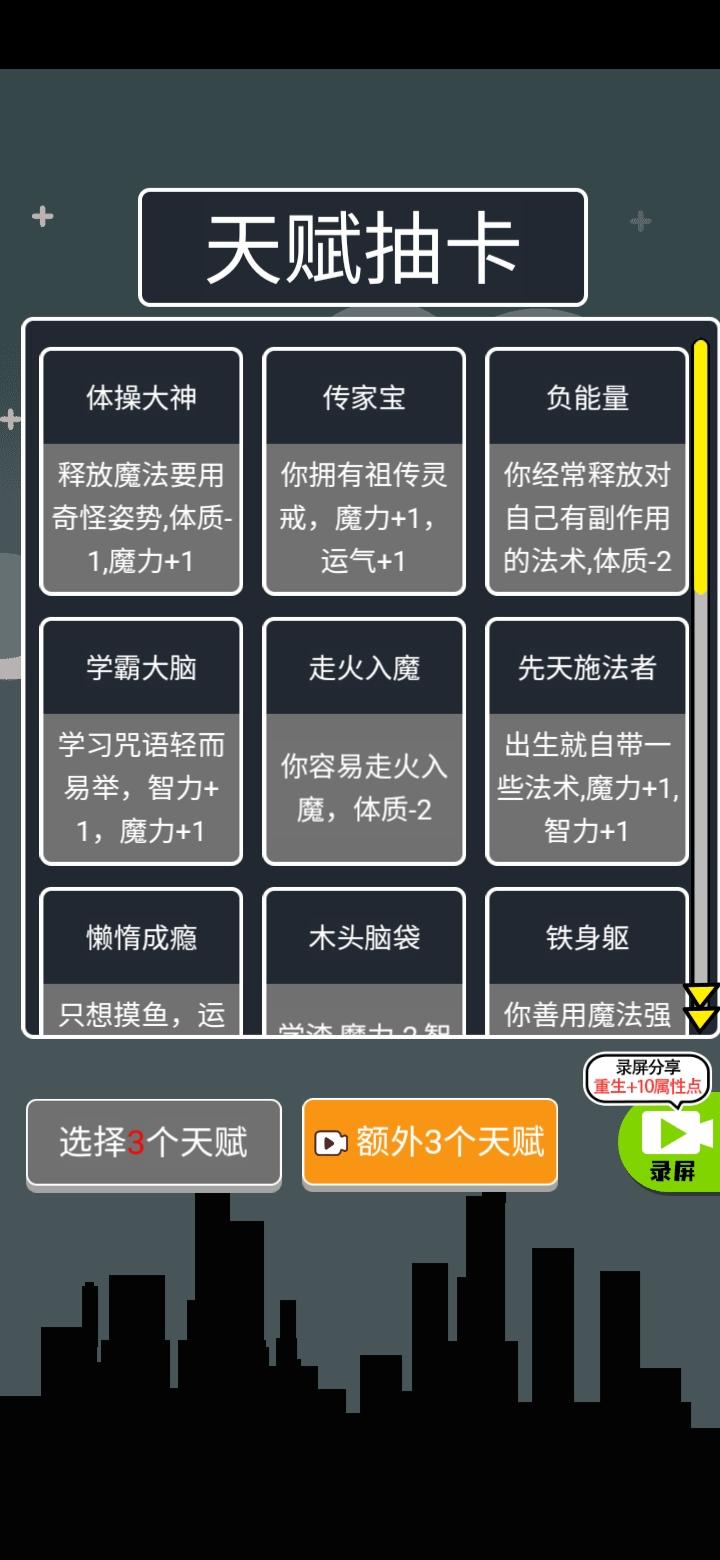Choose the 负能量 talent card
Screen dimensions: 720x1560
pyautogui.click(x=587, y=471)
